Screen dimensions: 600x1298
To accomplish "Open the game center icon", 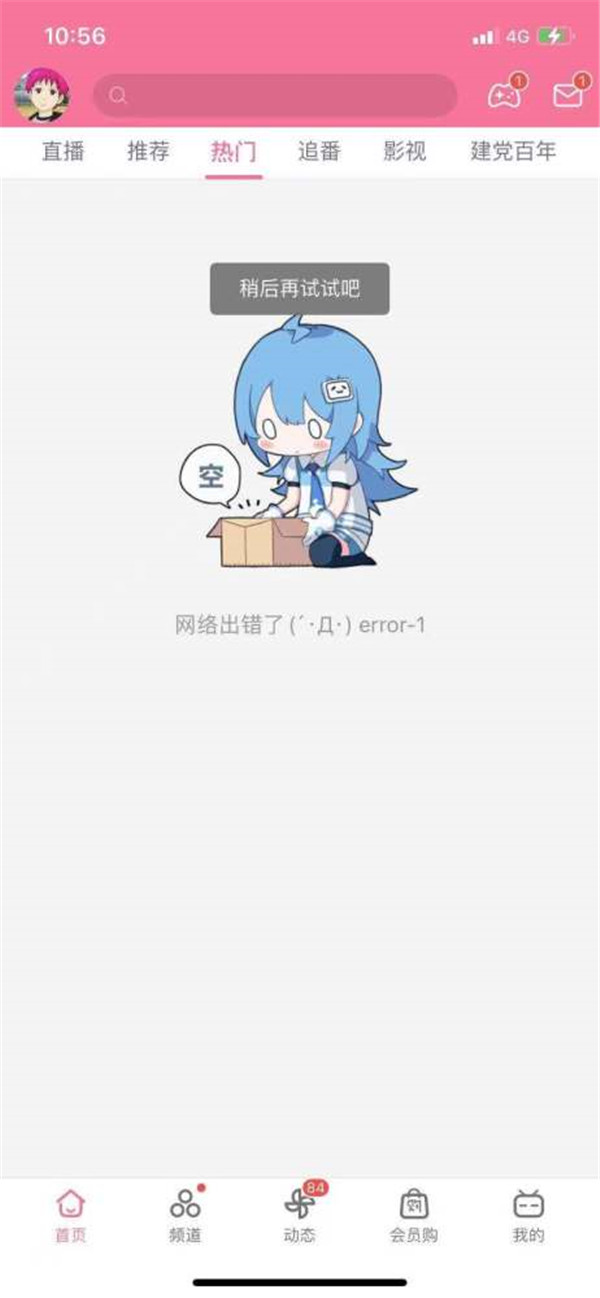I will tap(503, 95).
